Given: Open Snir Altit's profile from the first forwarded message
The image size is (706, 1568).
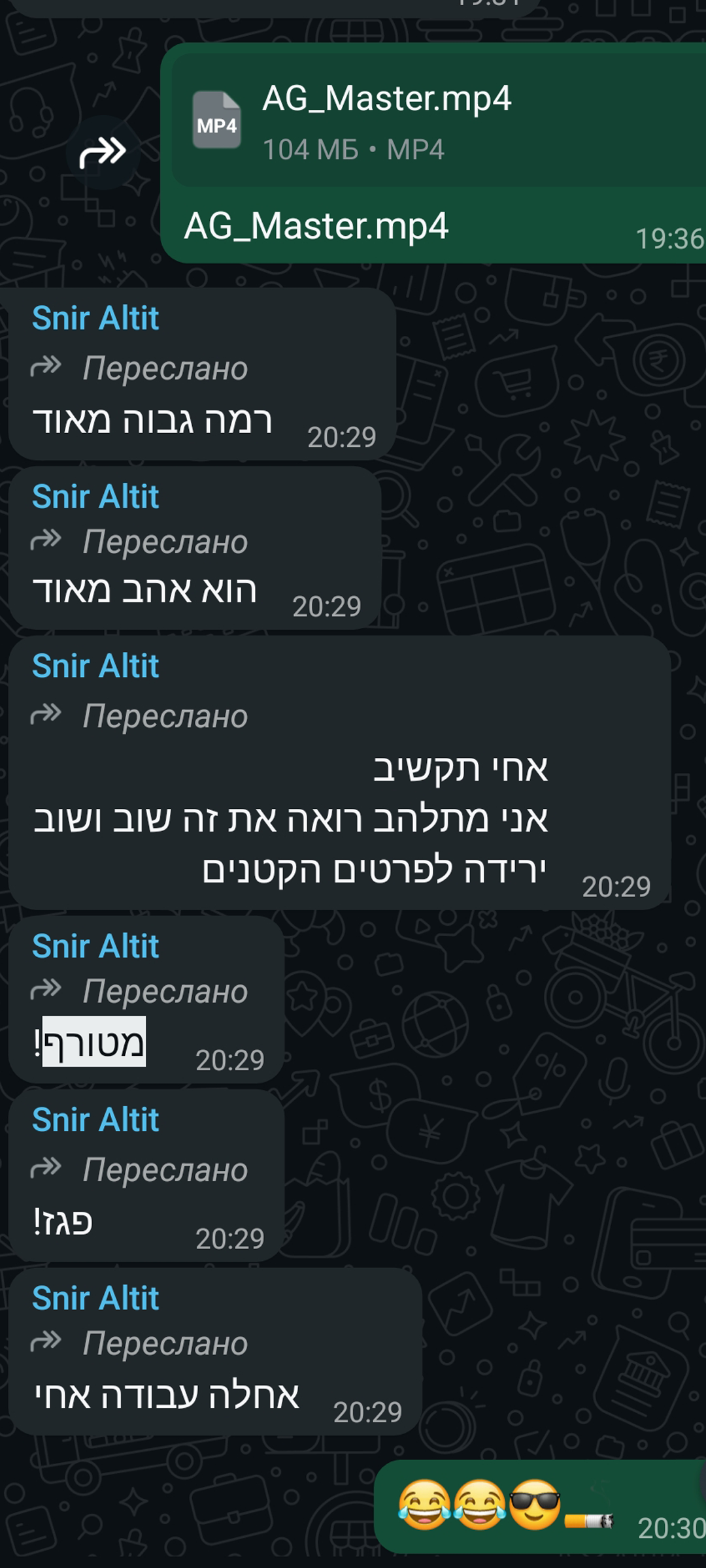Looking at the screenshot, I should click(95, 318).
